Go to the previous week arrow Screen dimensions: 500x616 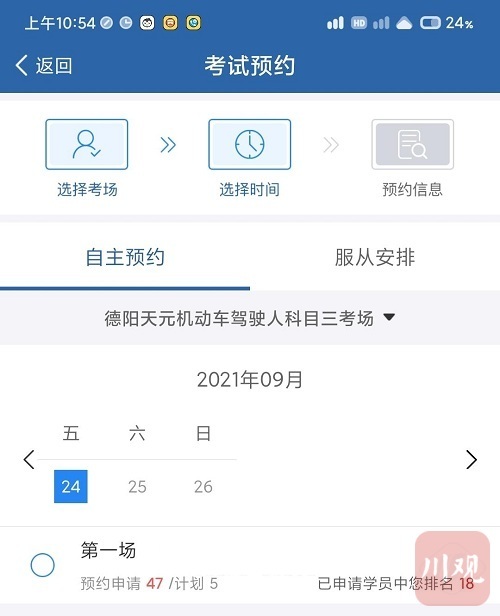[29, 460]
